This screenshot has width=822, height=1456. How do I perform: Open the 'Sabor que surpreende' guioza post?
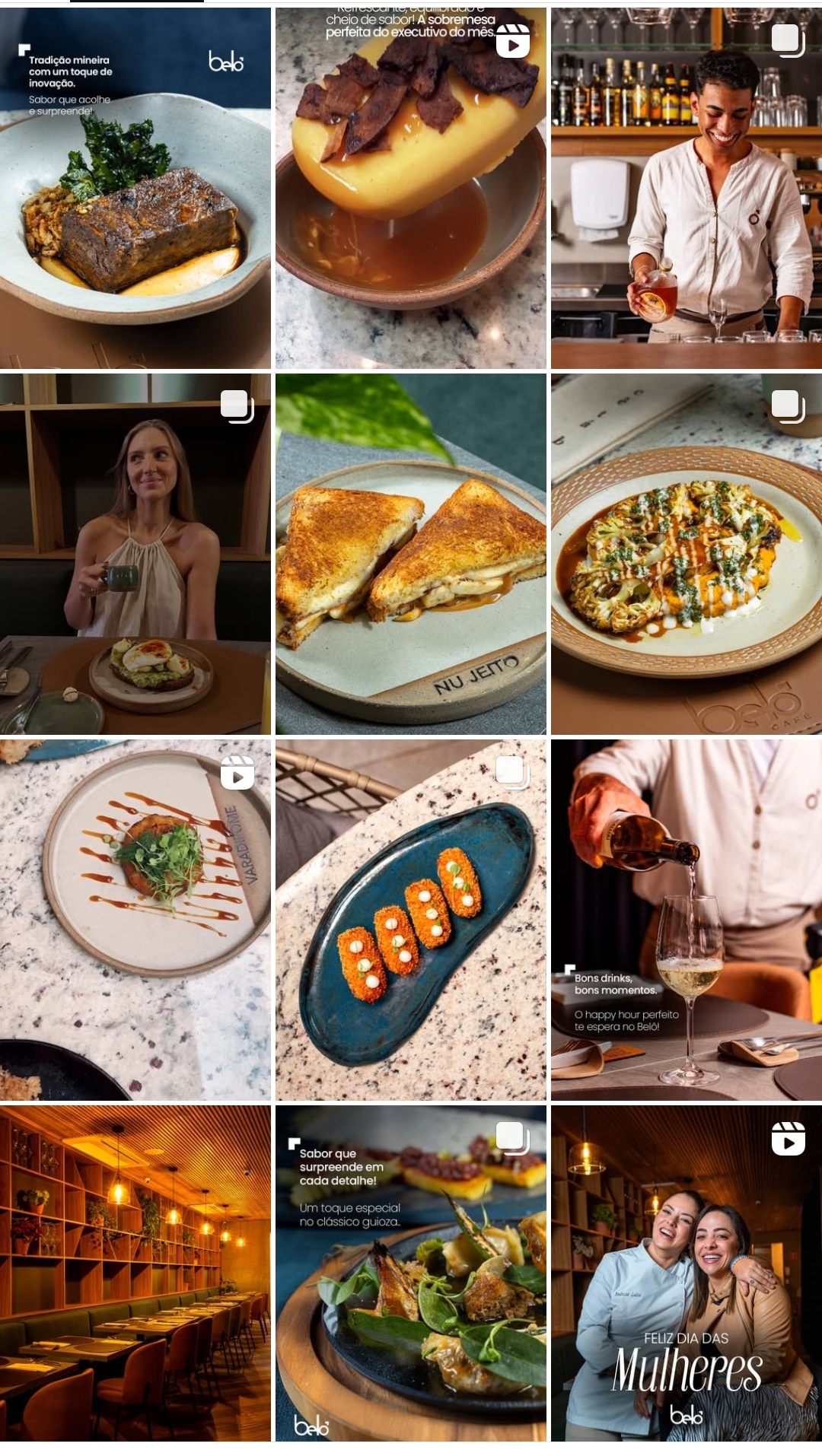tap(411, 1273)
